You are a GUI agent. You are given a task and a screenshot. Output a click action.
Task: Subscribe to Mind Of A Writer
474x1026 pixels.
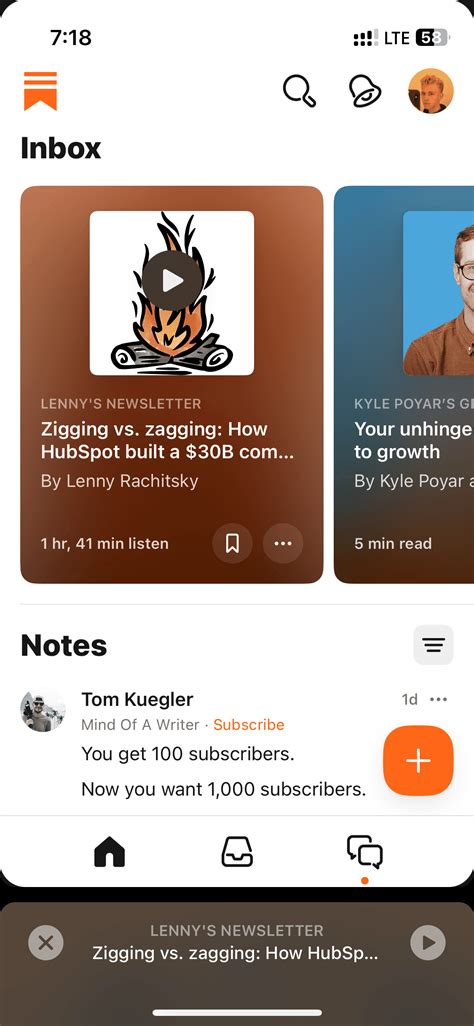pos(249,724)
